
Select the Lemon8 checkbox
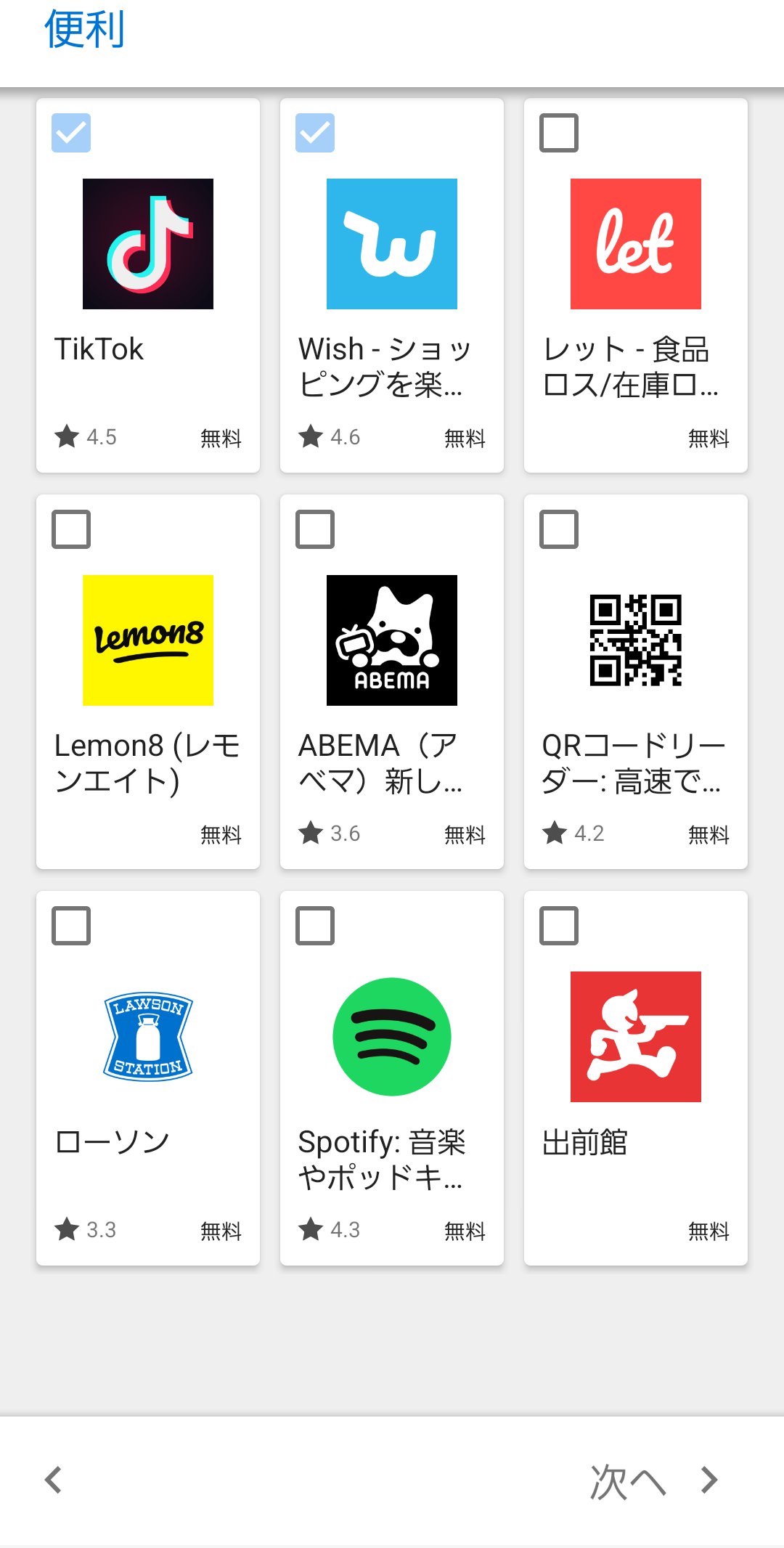[x=71, y=529]
